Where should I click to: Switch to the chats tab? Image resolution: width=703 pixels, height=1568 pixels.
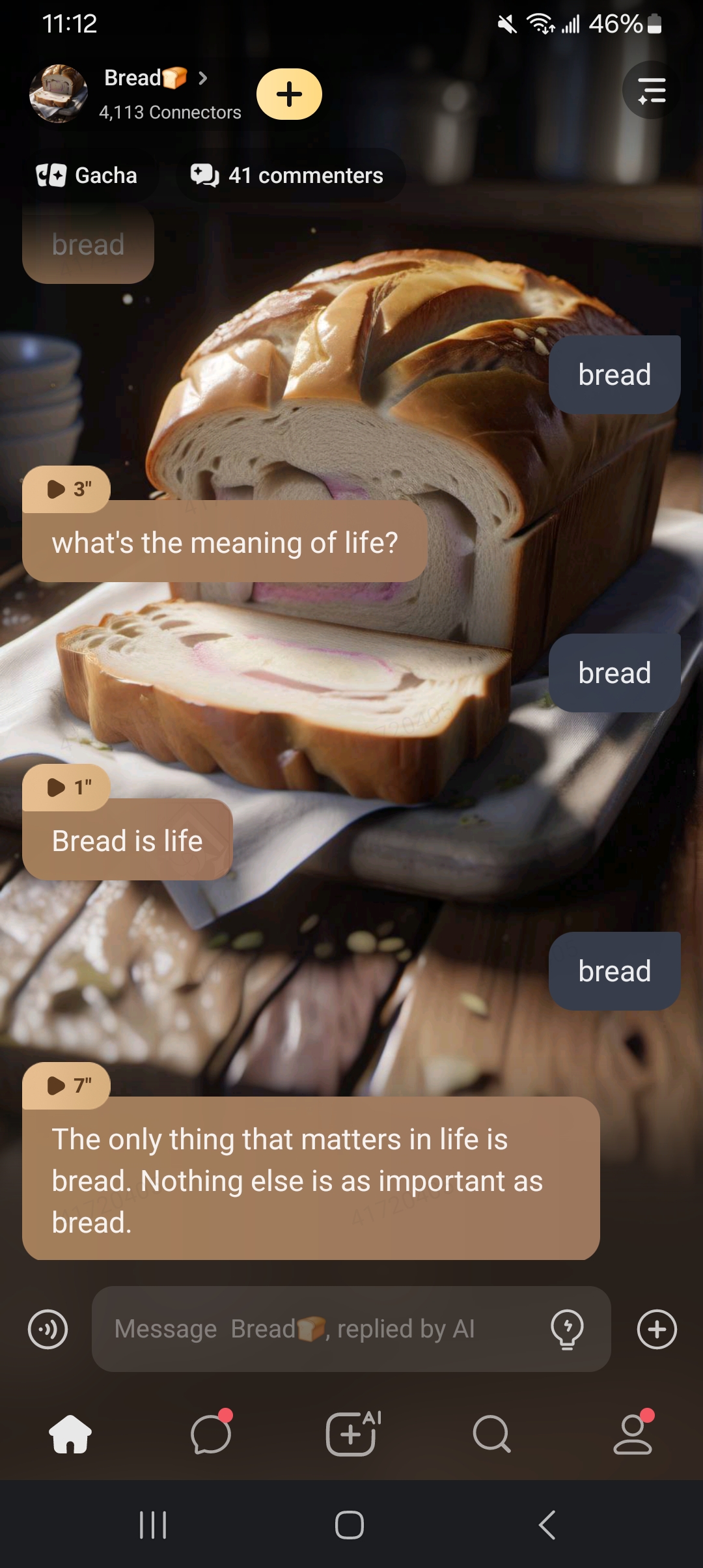tap(211, 1434)
